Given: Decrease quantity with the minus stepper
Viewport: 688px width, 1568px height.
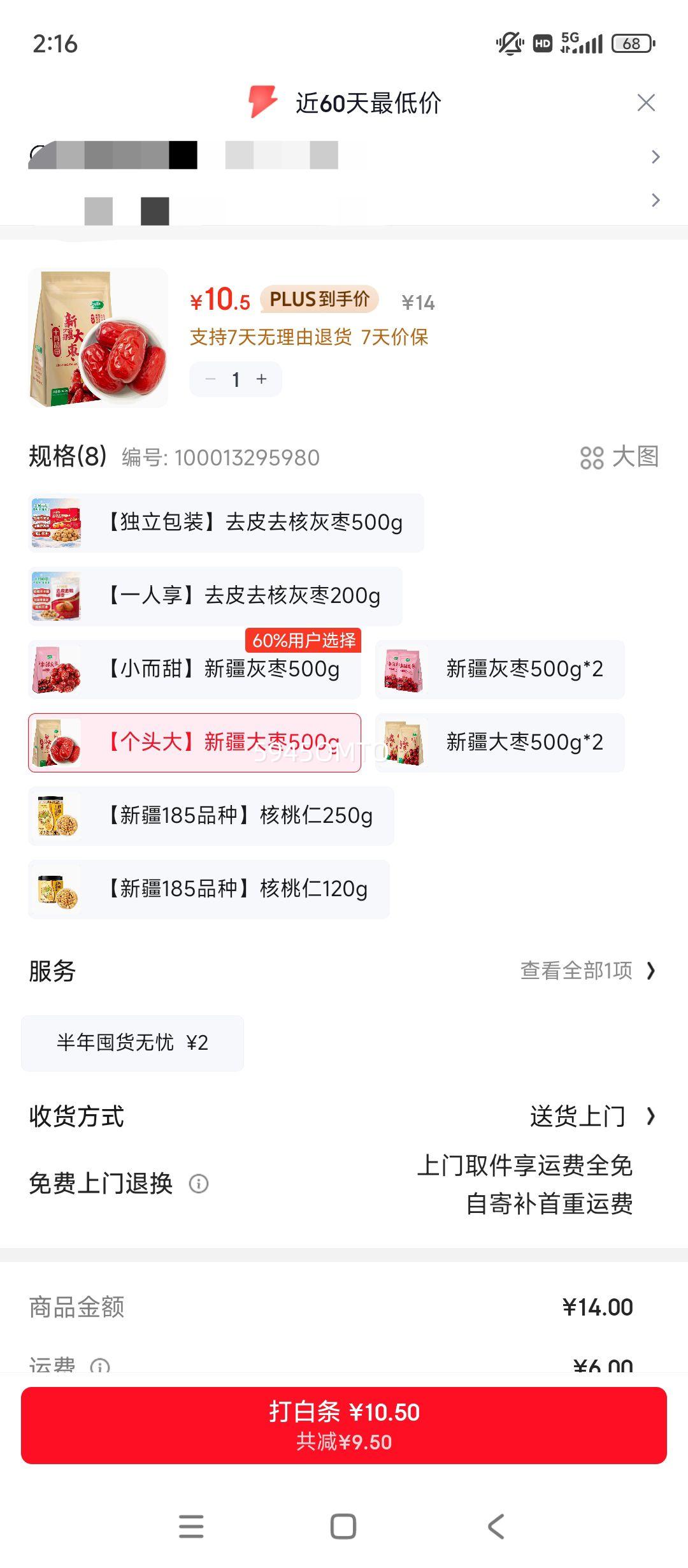Looking at the screenshot, I should 211,379.
